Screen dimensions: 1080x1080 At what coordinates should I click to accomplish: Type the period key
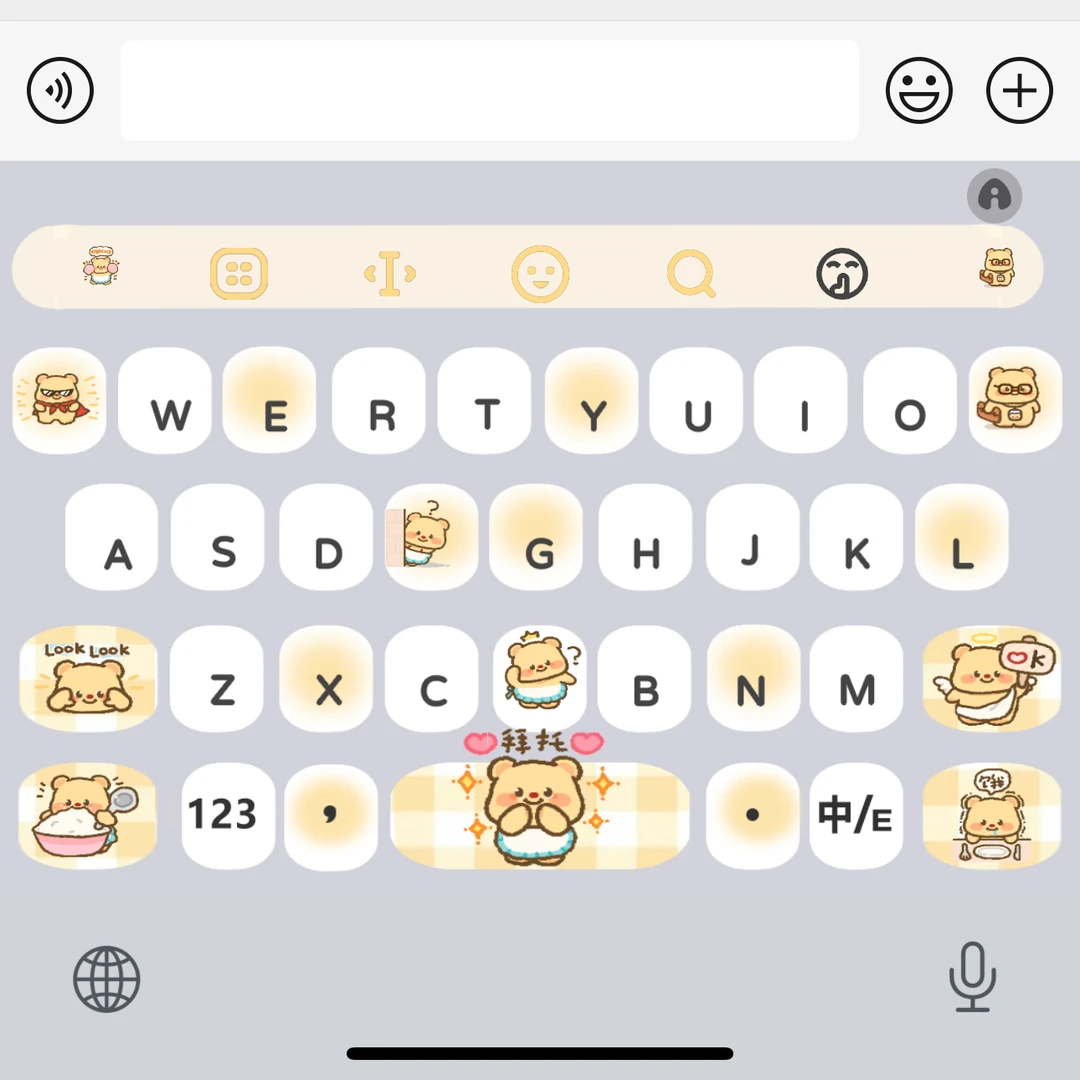point(752,815)
